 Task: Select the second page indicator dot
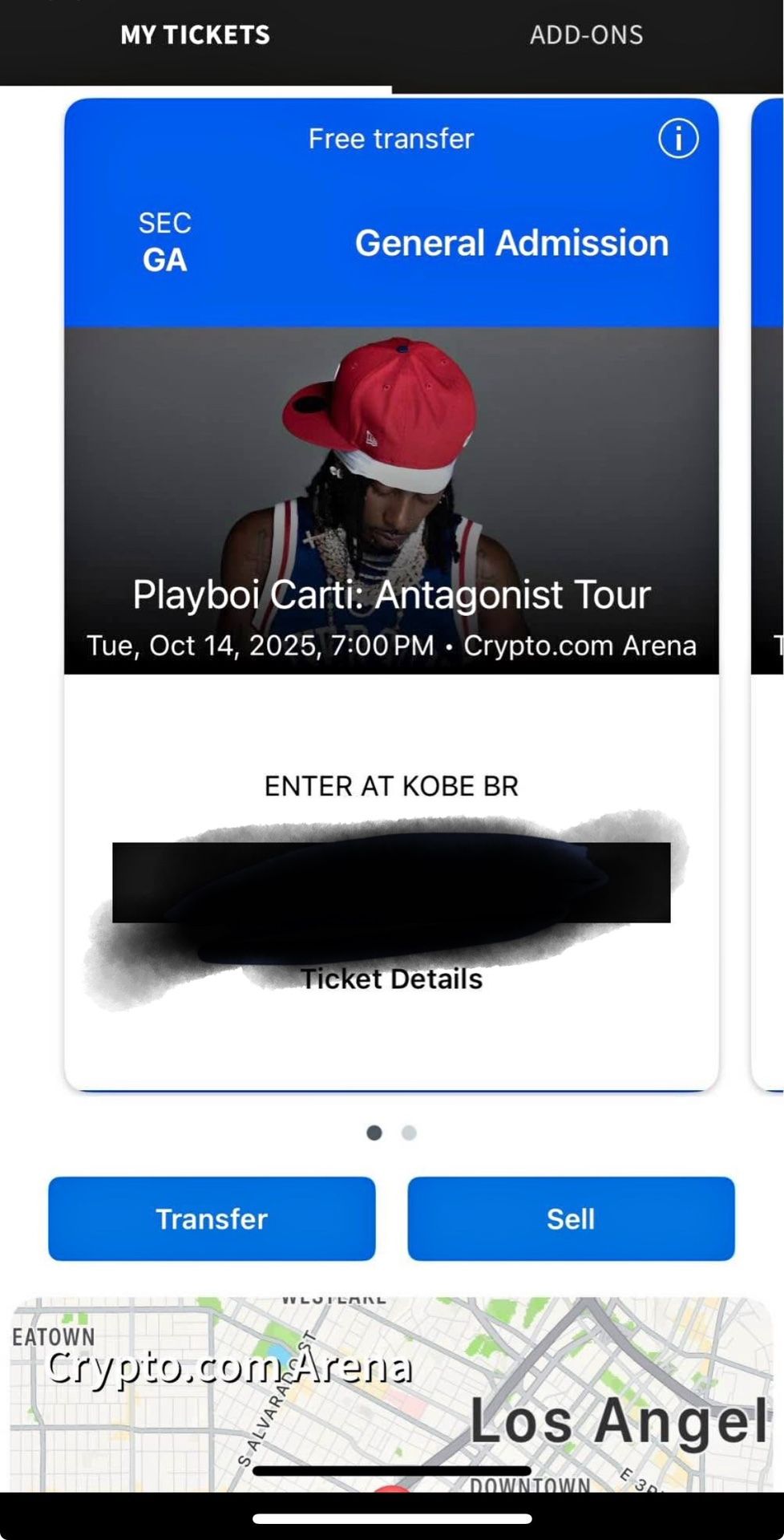[409, 1134]
